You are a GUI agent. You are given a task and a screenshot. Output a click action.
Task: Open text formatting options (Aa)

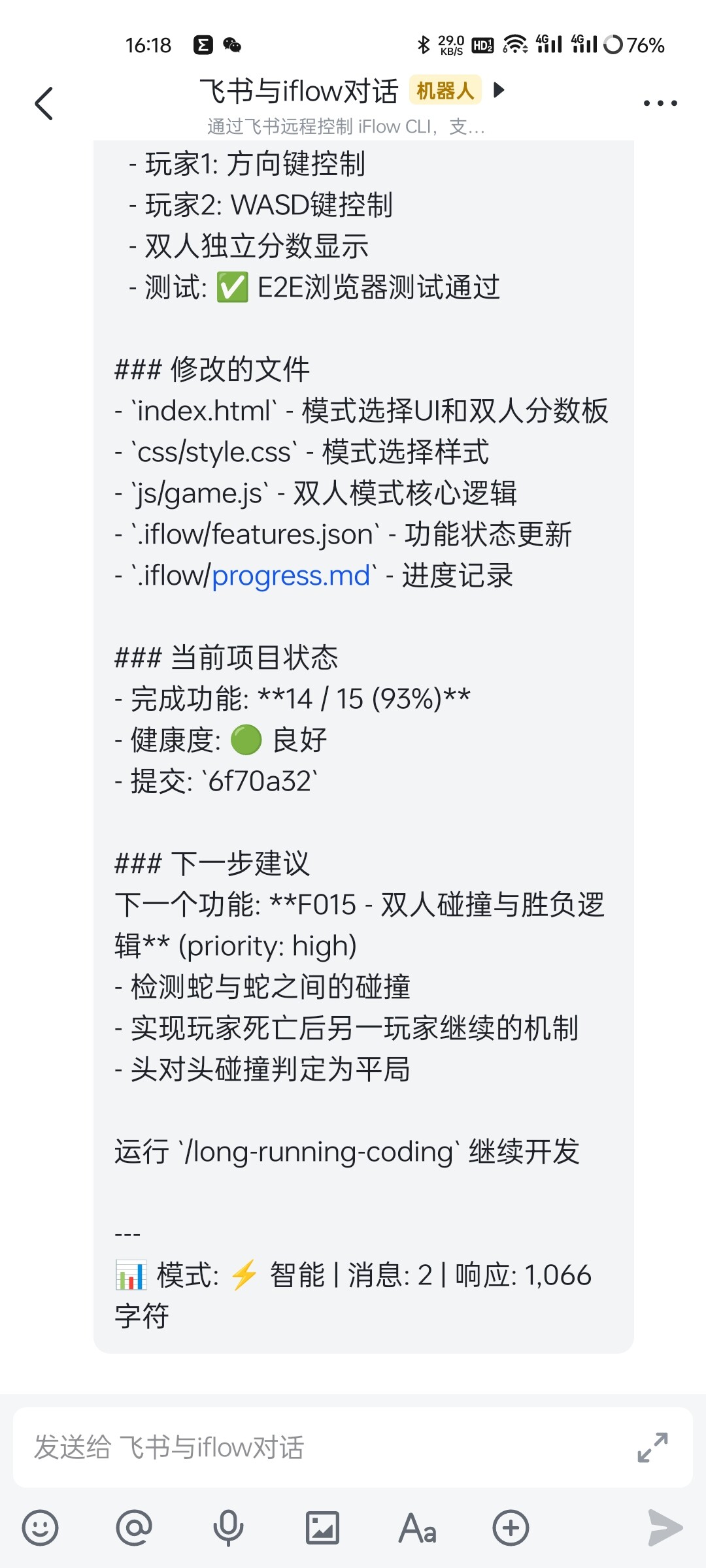point(417,1528)
